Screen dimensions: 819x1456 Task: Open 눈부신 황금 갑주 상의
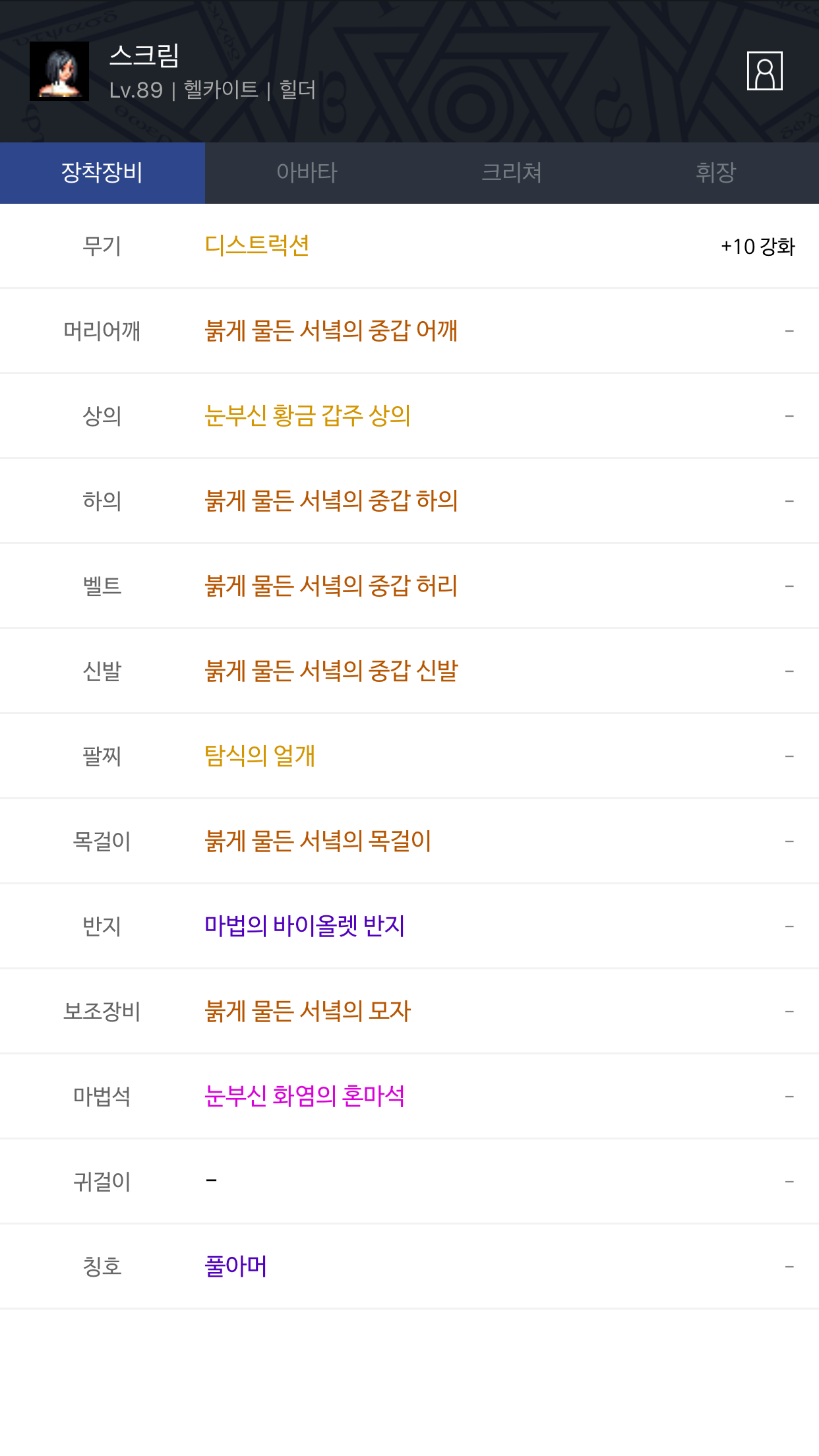click(307, 415)
